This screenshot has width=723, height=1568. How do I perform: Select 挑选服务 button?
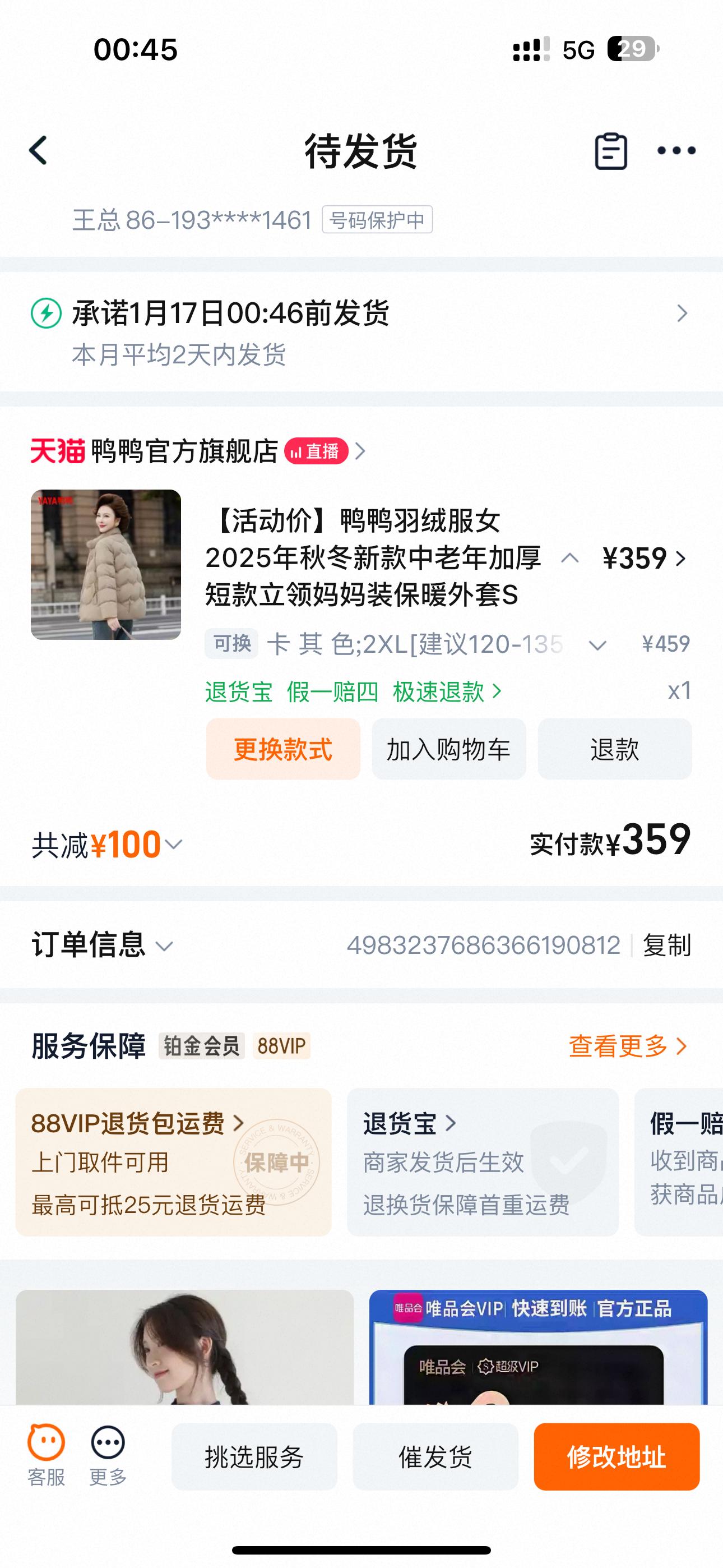tap(254, 1456)
